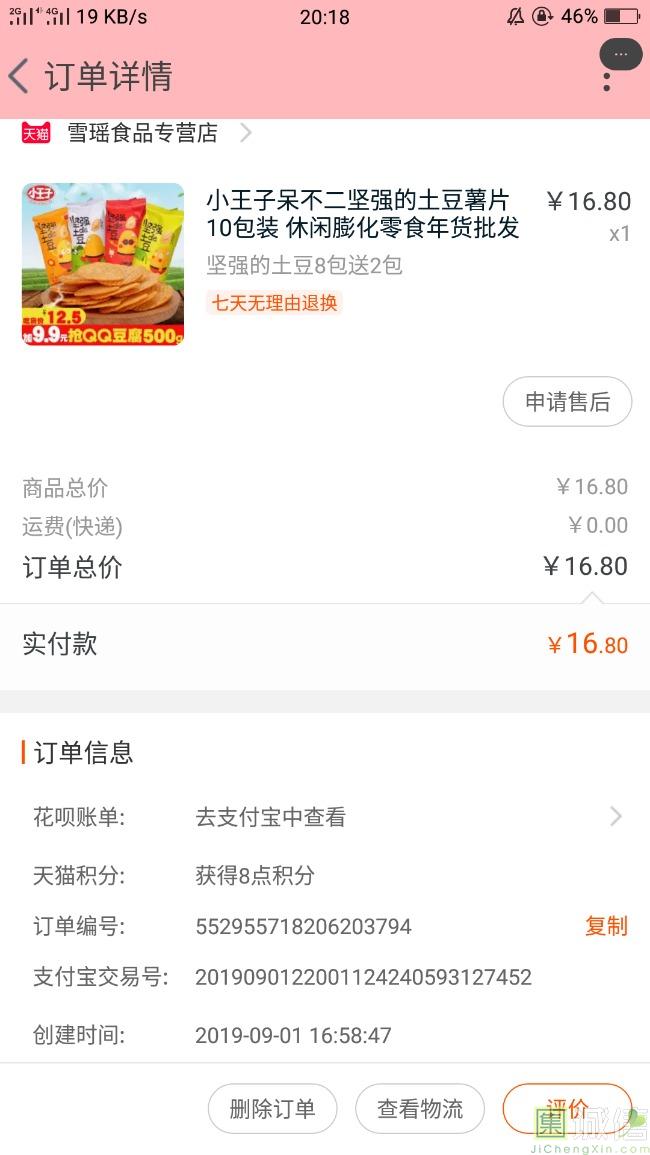Image resolution: width=650 pixels, height=1155 pixels.
Task: Go back from the 订单详情 page
Action: pyautogui.click(x=19, y=76)
